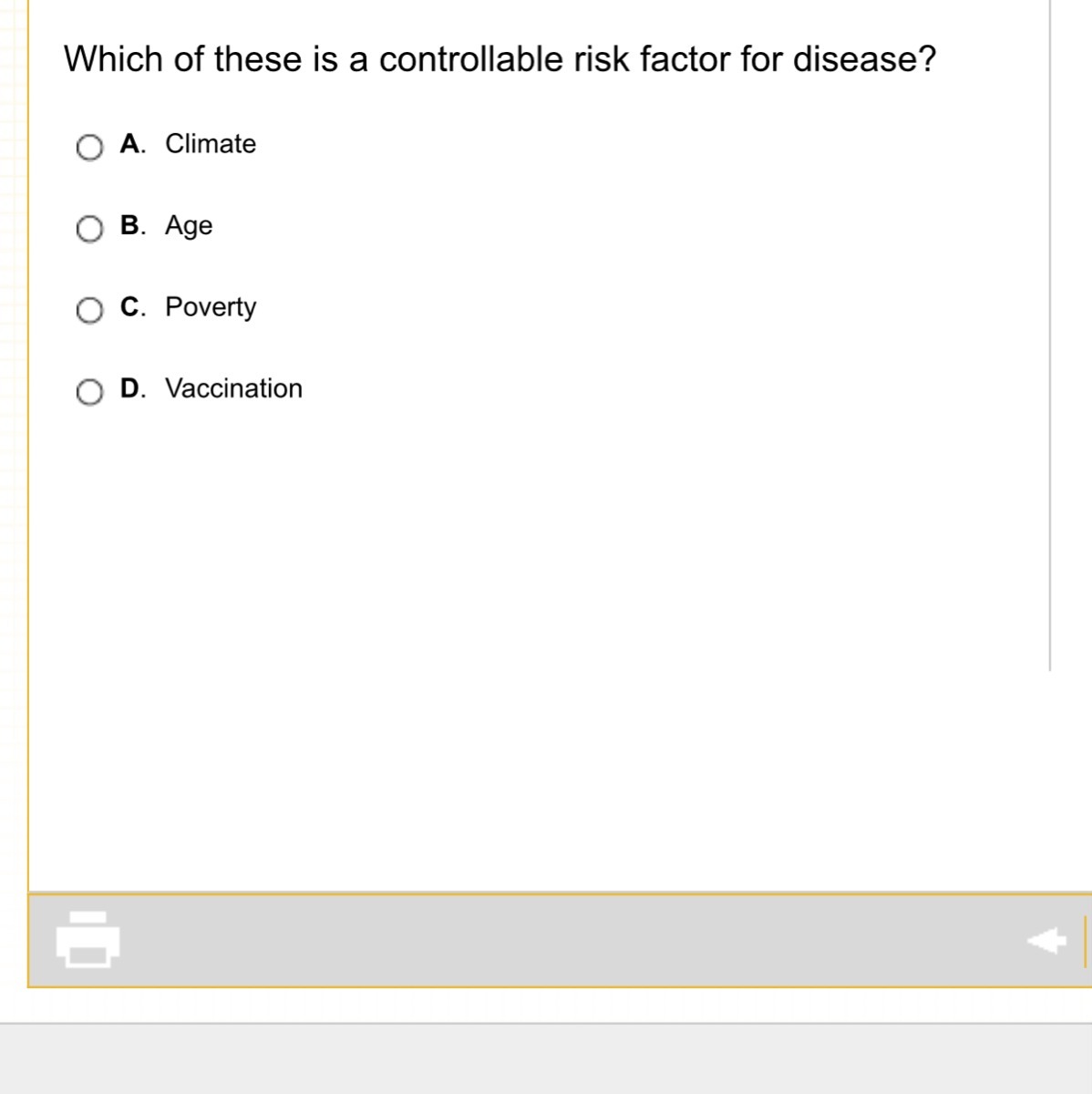Screen dimensions: 1092x1094
Task: Select answer A, Climate
Action: pyautogui.click(x=89, y=147)
